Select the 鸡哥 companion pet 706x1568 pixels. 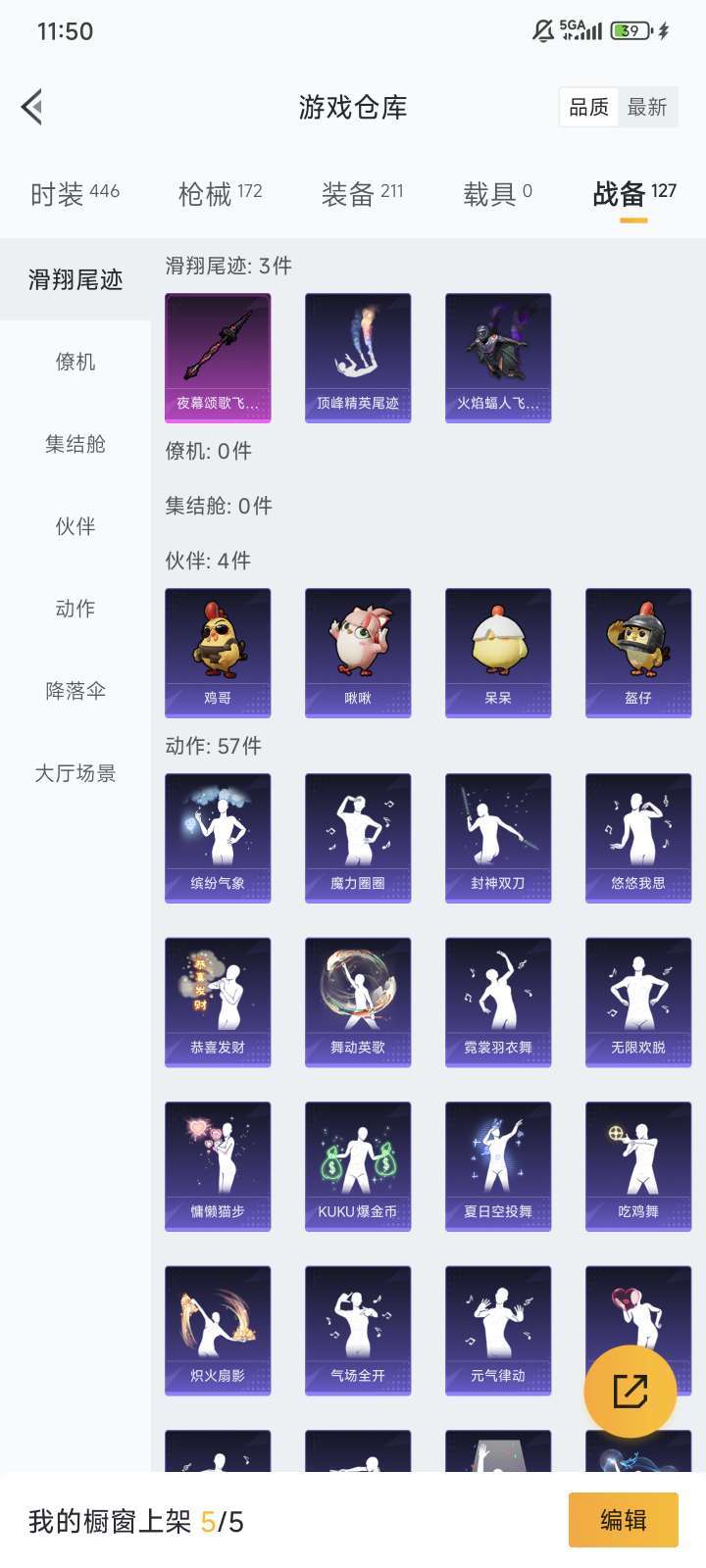218,652
